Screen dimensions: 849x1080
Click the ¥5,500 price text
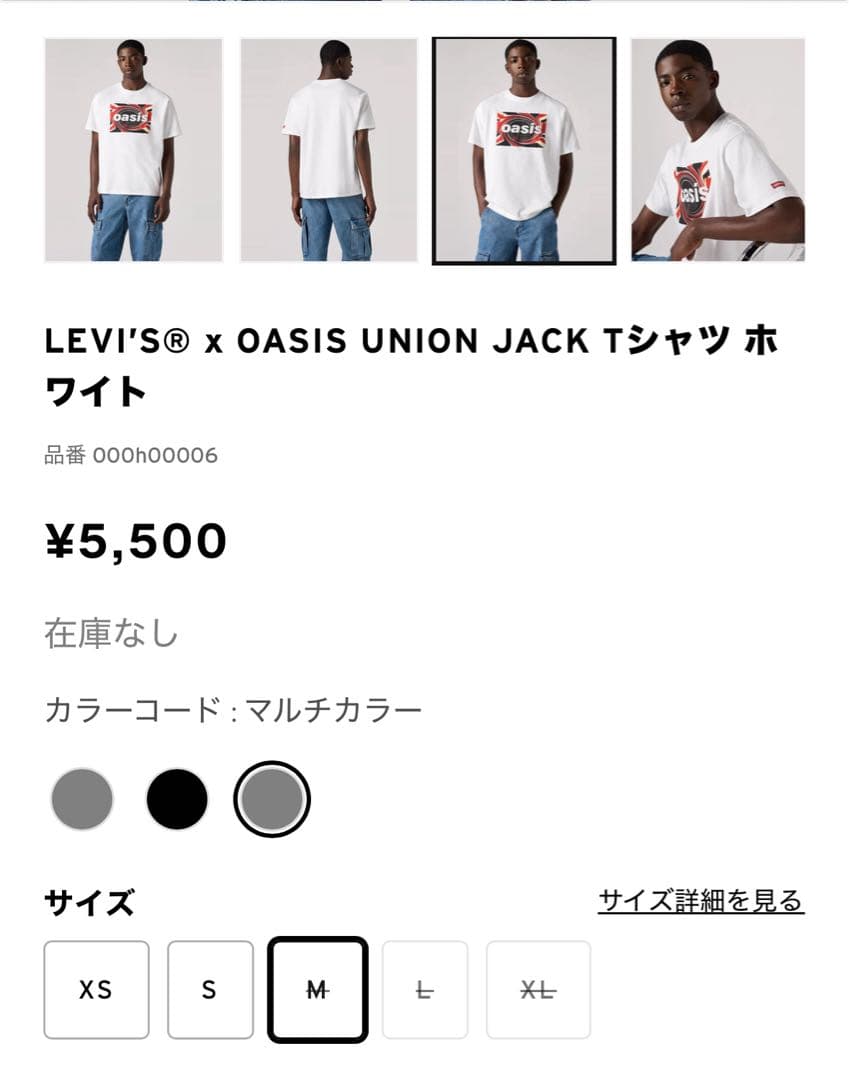tap(135, 541)
